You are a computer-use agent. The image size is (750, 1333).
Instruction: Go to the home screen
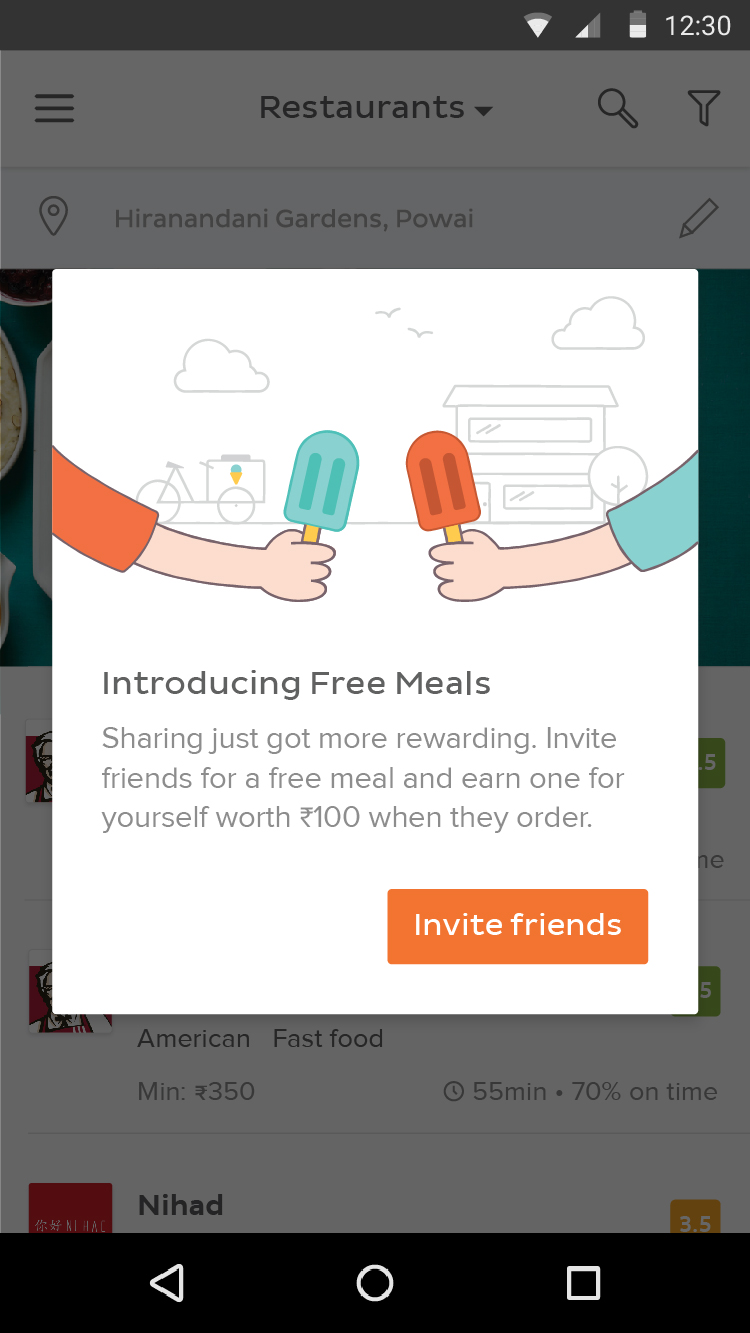click(375, 1283)
